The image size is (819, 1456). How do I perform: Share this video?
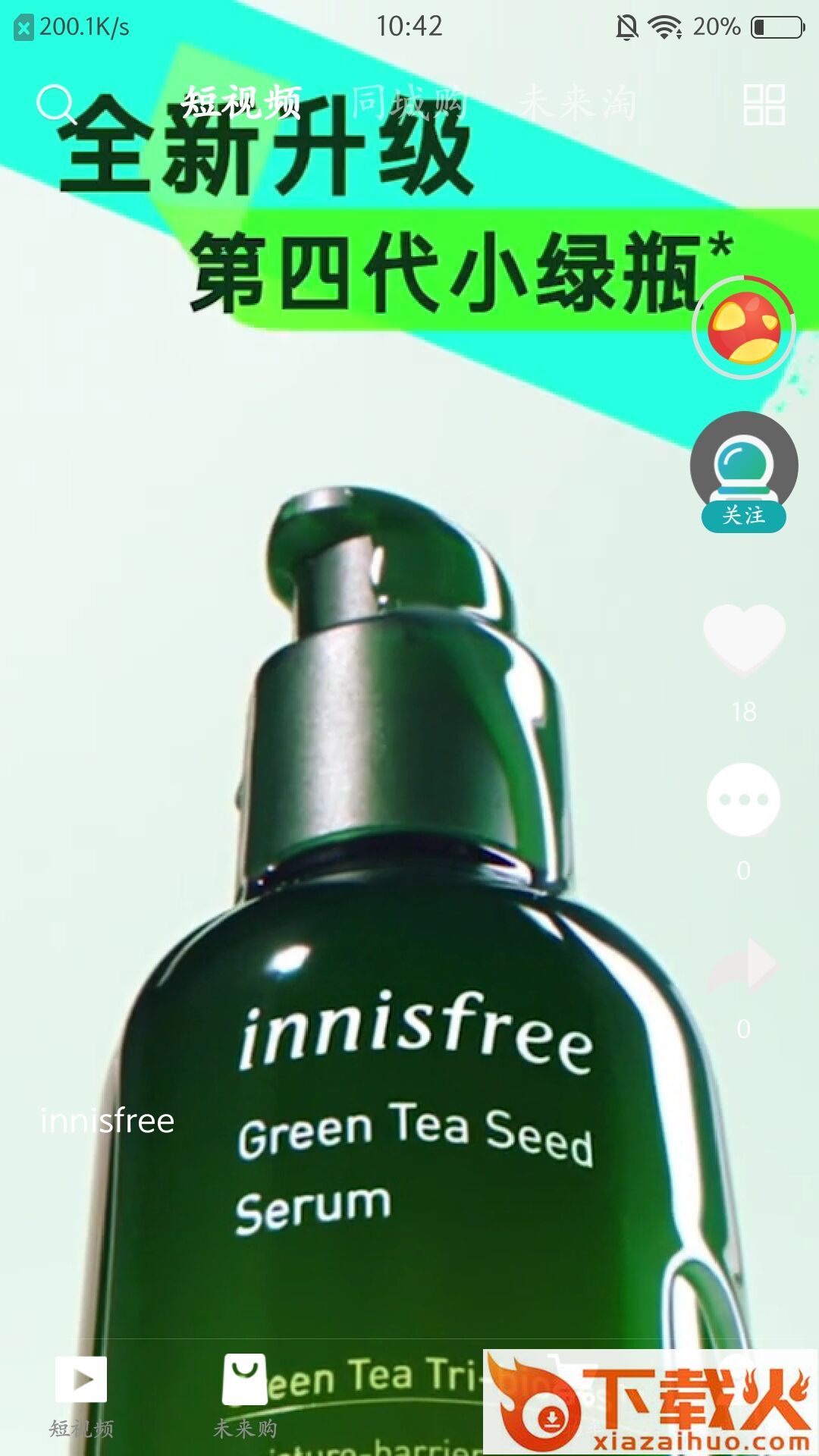pos(743,965)
